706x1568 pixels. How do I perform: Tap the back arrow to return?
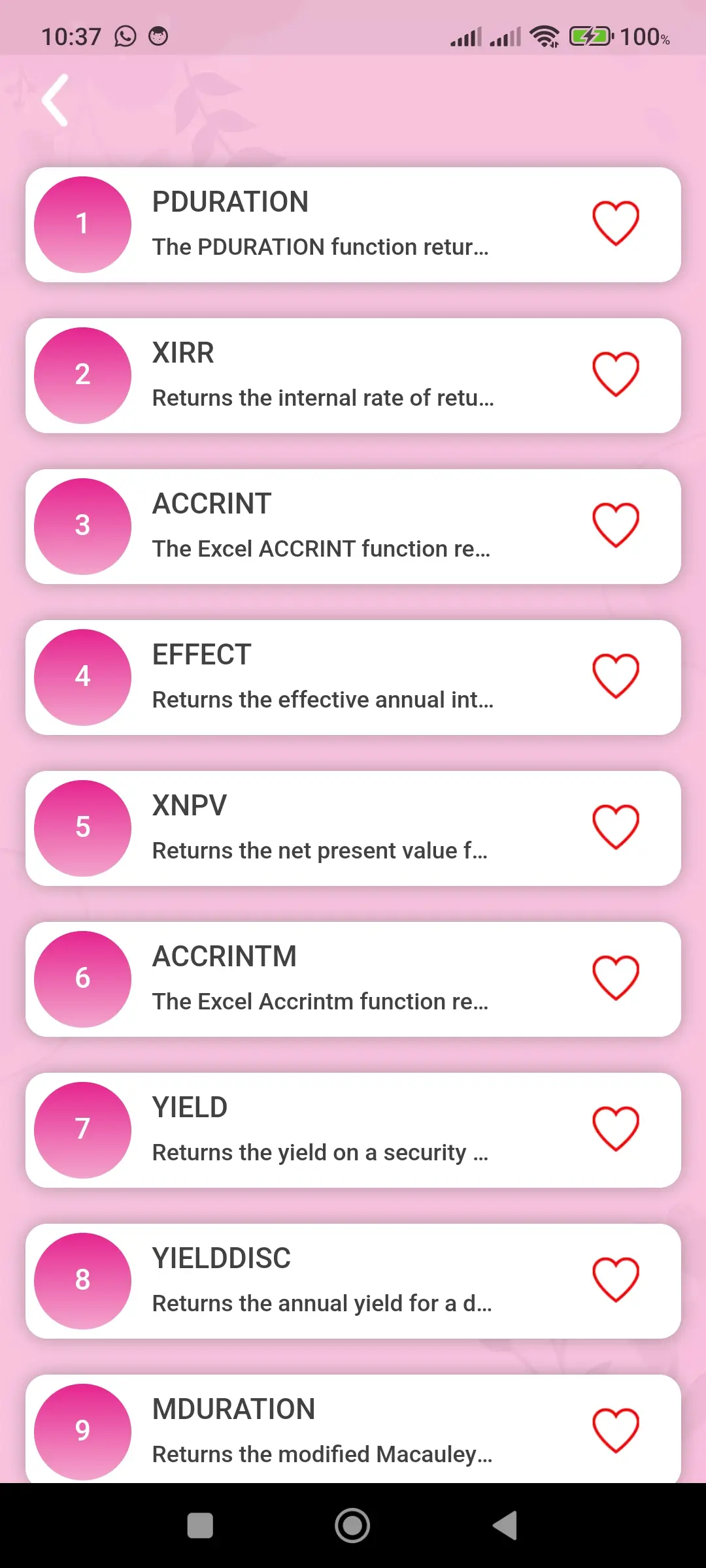click(56, 99)
